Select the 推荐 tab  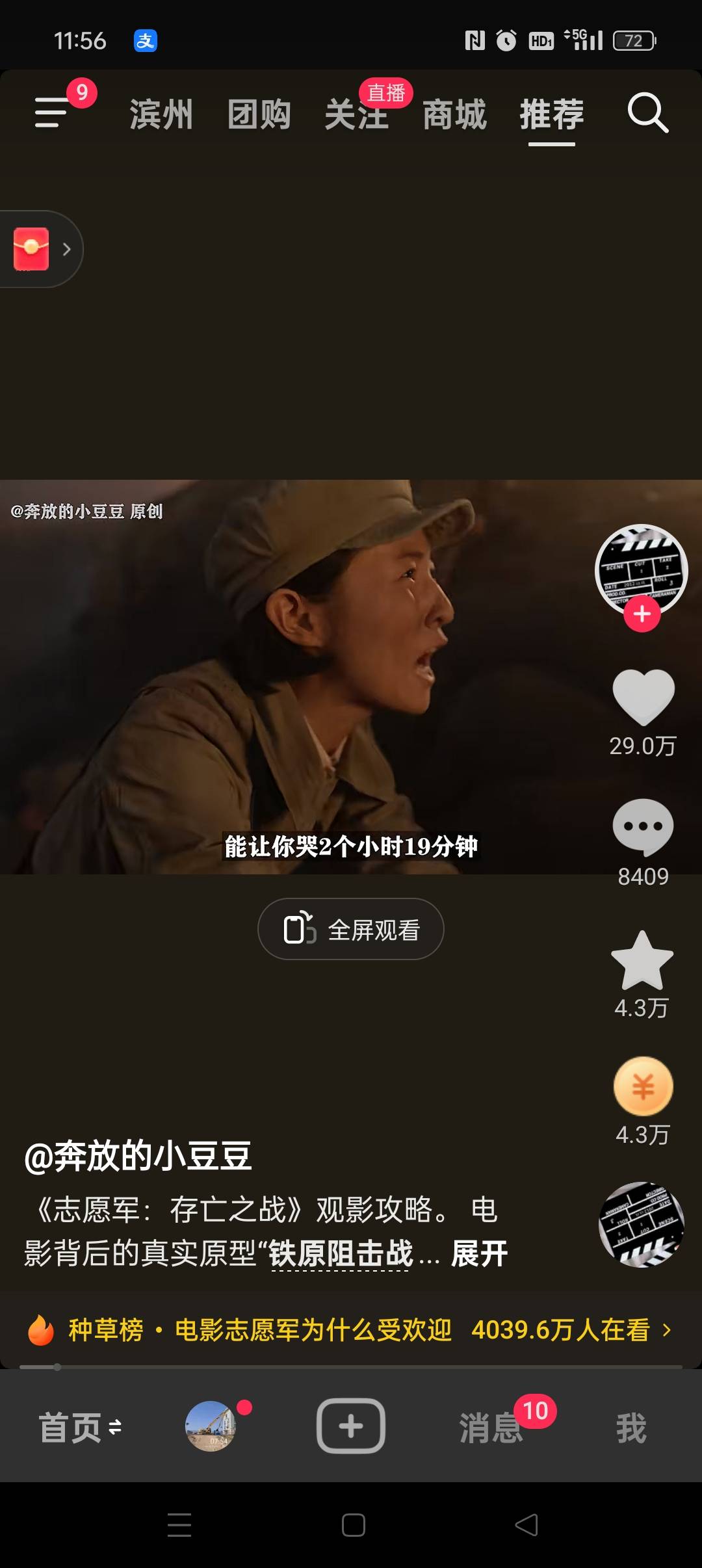coord(552,115)
